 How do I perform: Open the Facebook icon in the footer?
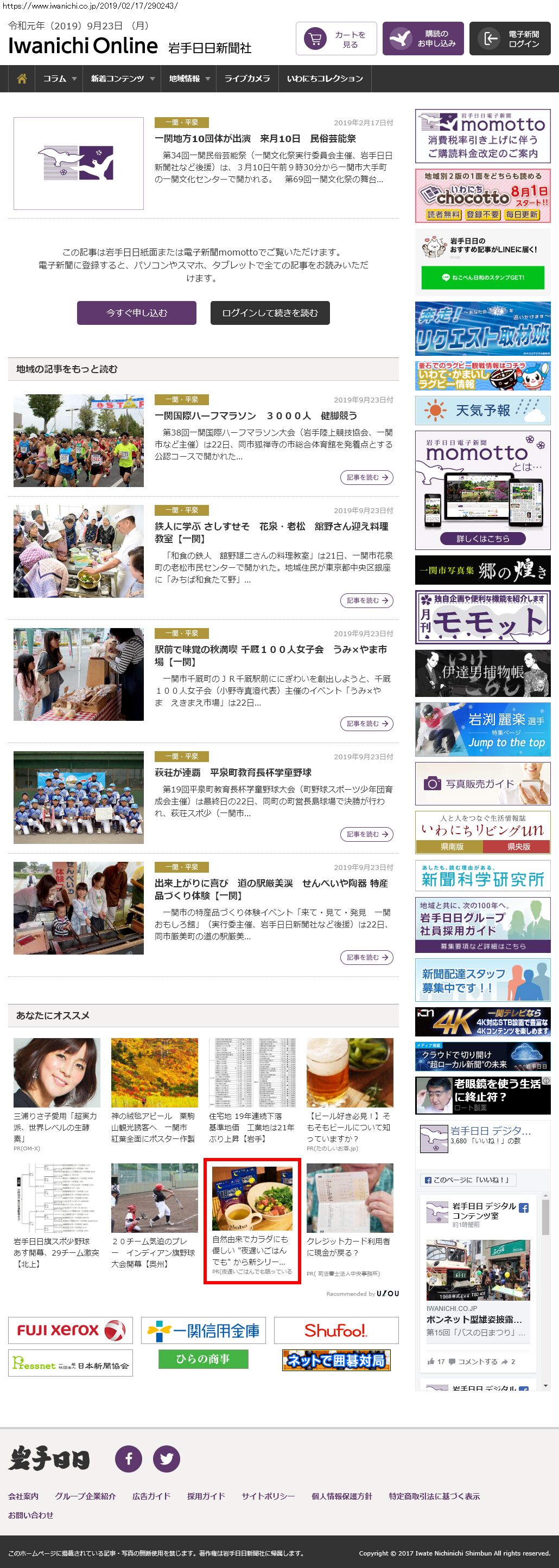[x=129, y=1458]
